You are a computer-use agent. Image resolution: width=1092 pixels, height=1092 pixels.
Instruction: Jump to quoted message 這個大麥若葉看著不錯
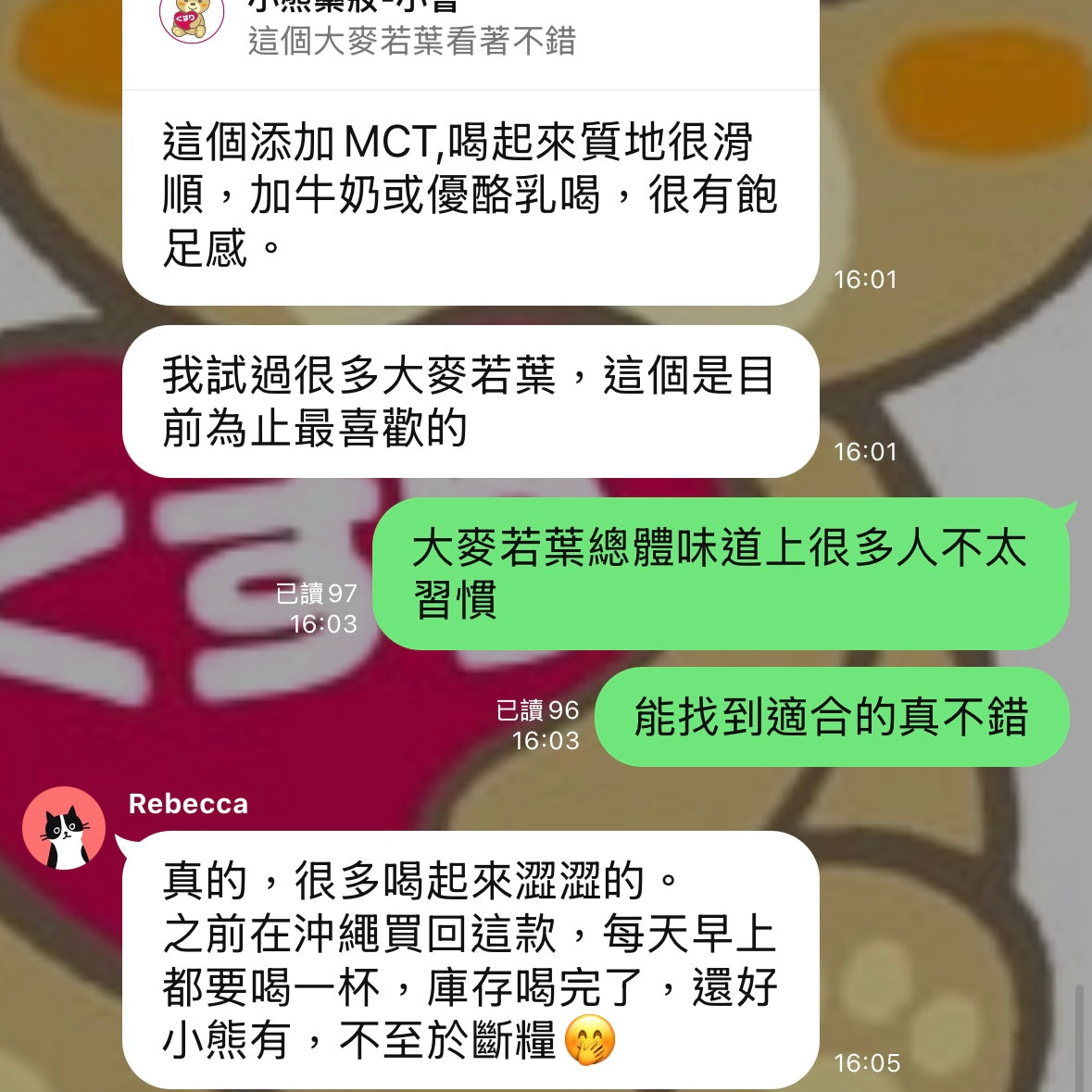(412, 42)
